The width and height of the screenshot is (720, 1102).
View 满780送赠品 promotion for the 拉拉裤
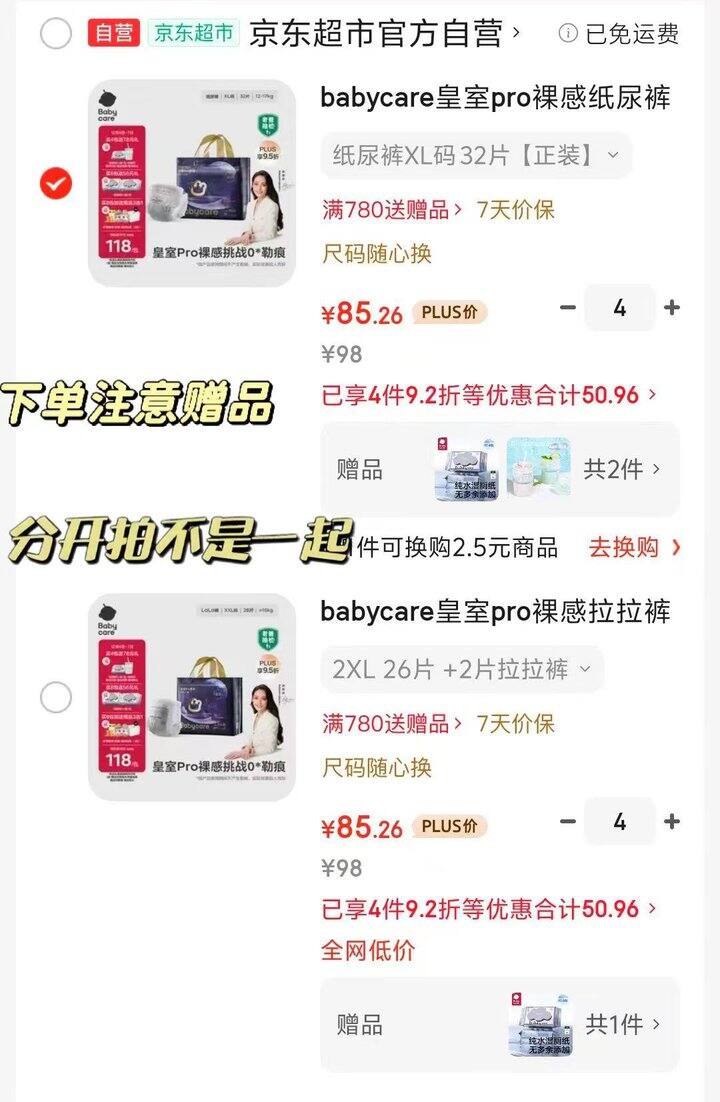coord(392,724)
